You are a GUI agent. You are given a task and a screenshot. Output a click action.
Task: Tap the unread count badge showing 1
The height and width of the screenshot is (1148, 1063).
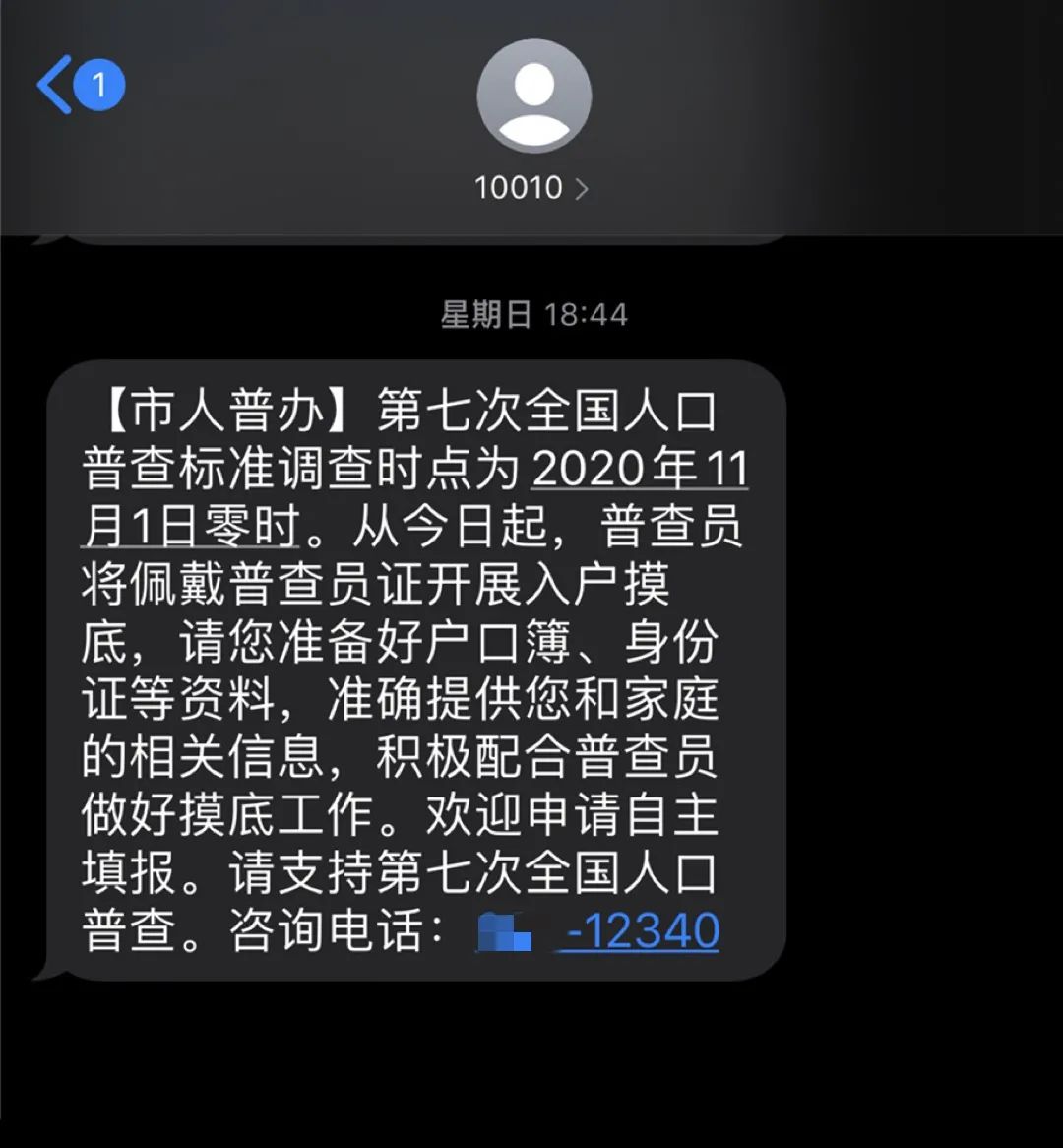click(96, 87)
